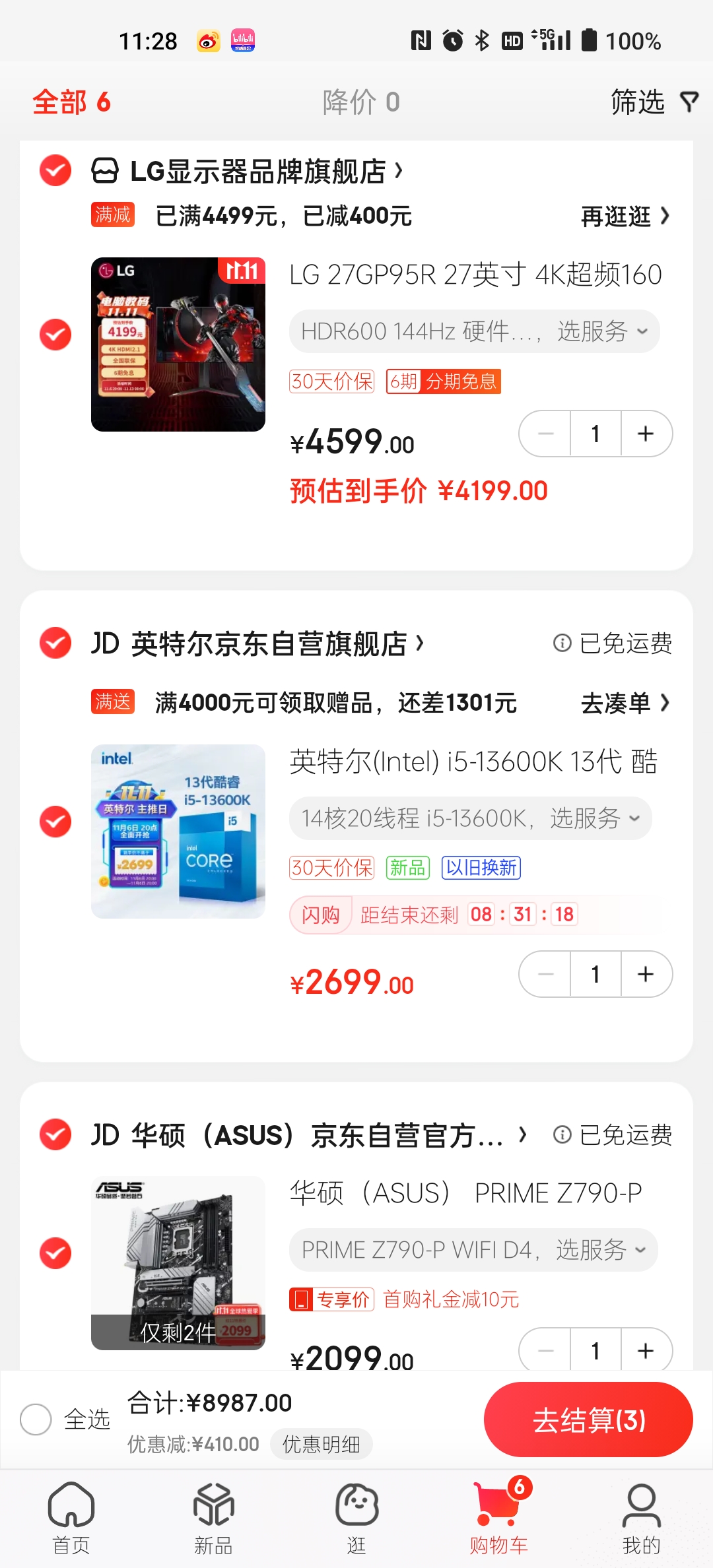Proceed to checkout with 去结算
The height and width of the screenshot is (1568, 713).
click(x=588, y=1420)
